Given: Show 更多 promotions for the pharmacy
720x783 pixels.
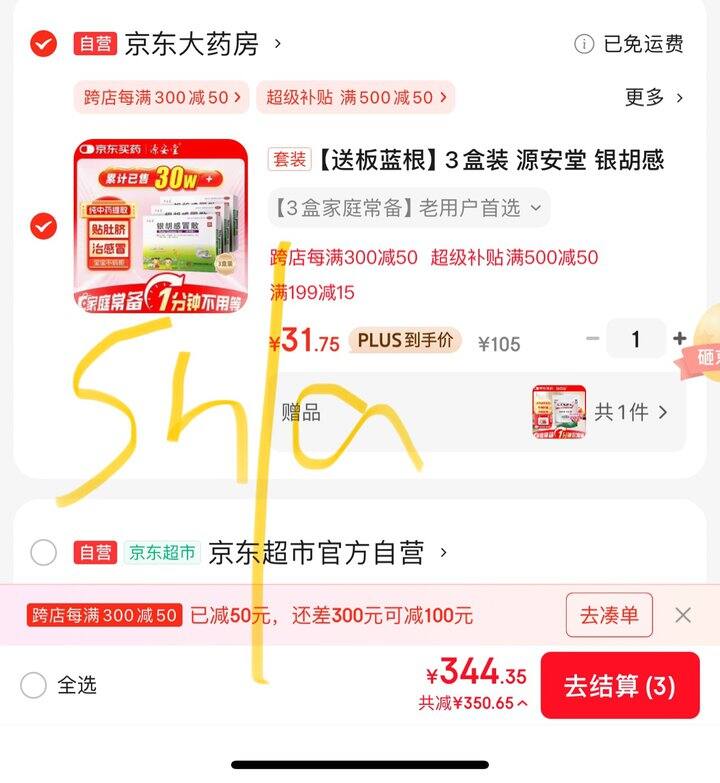Looking at the screenshot, I should [654, 97].
